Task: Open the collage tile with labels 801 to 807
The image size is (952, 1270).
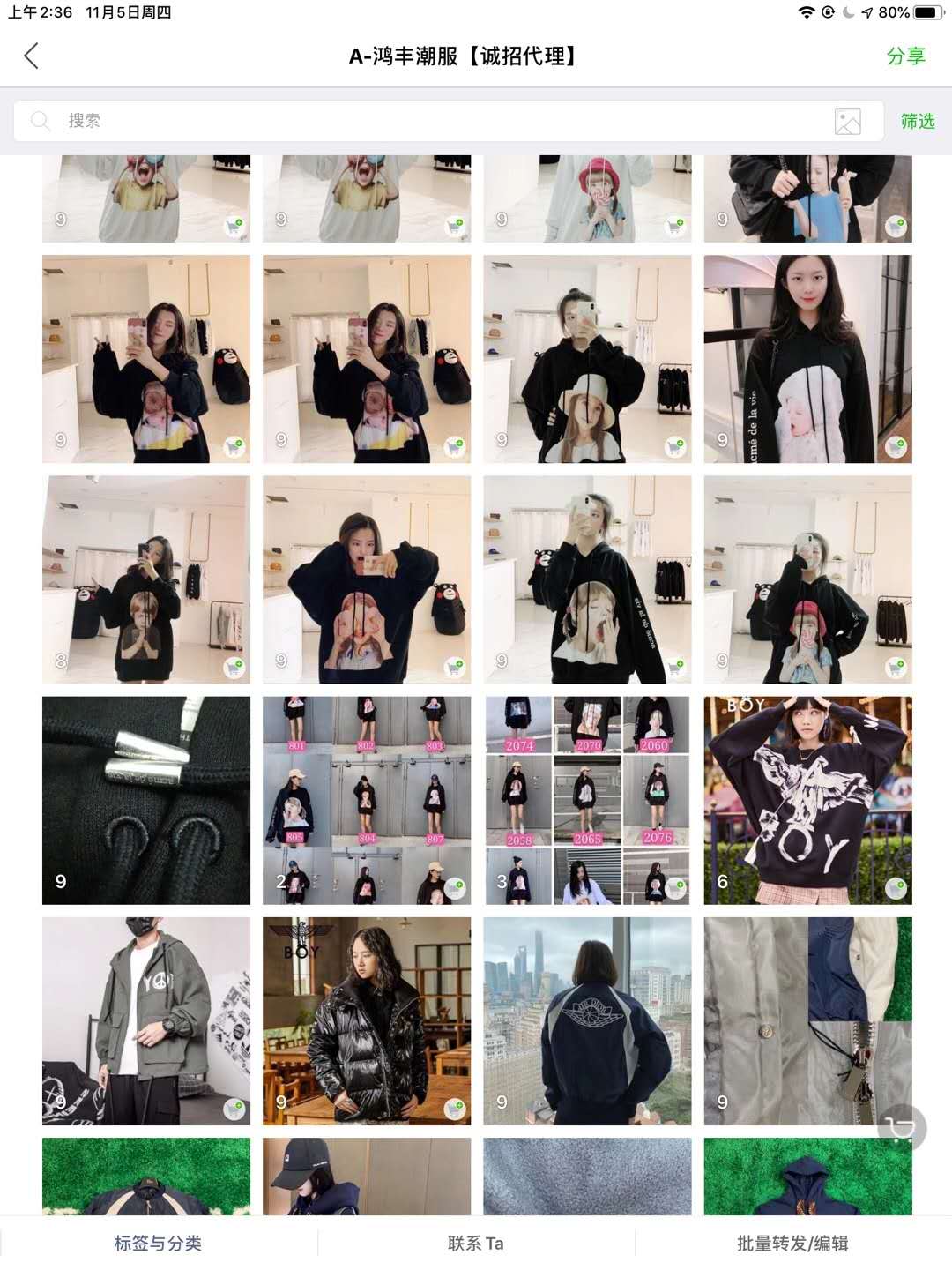Action: (x=367, y=800)
